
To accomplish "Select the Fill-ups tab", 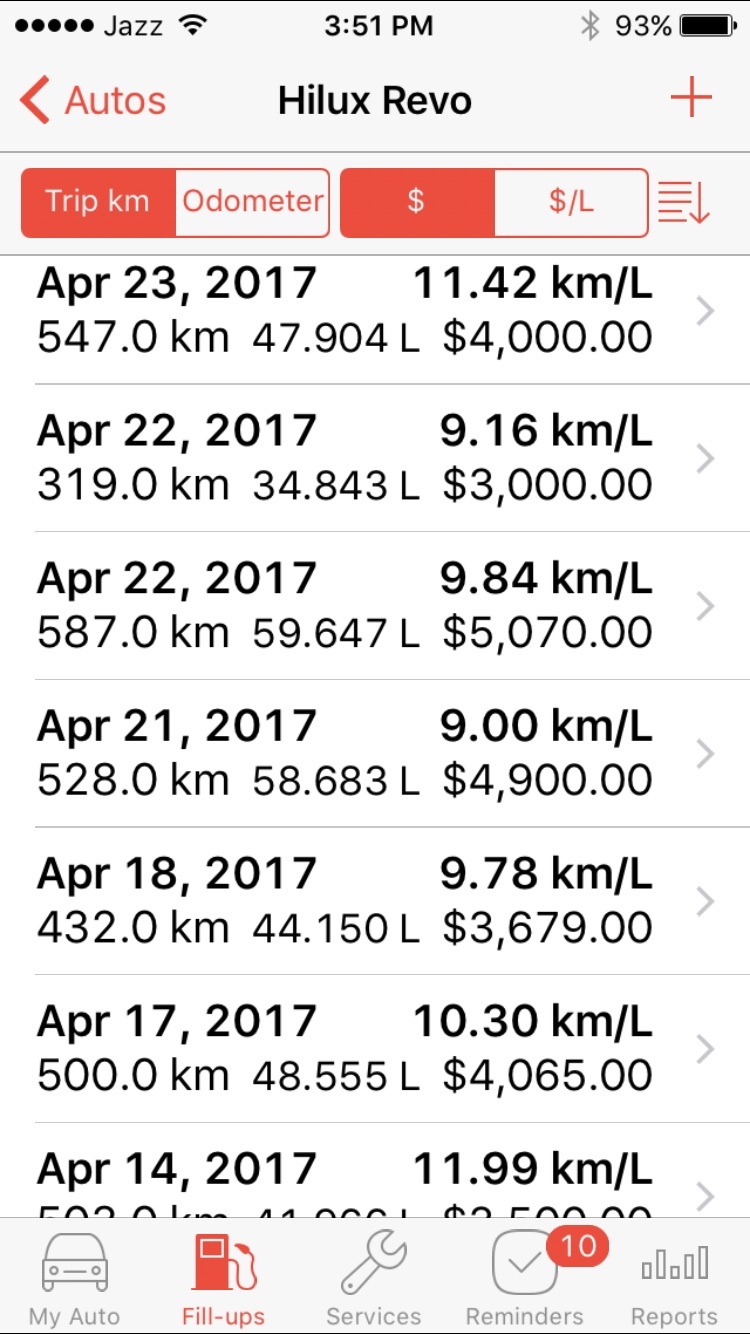I will (x=224, y=1277).
